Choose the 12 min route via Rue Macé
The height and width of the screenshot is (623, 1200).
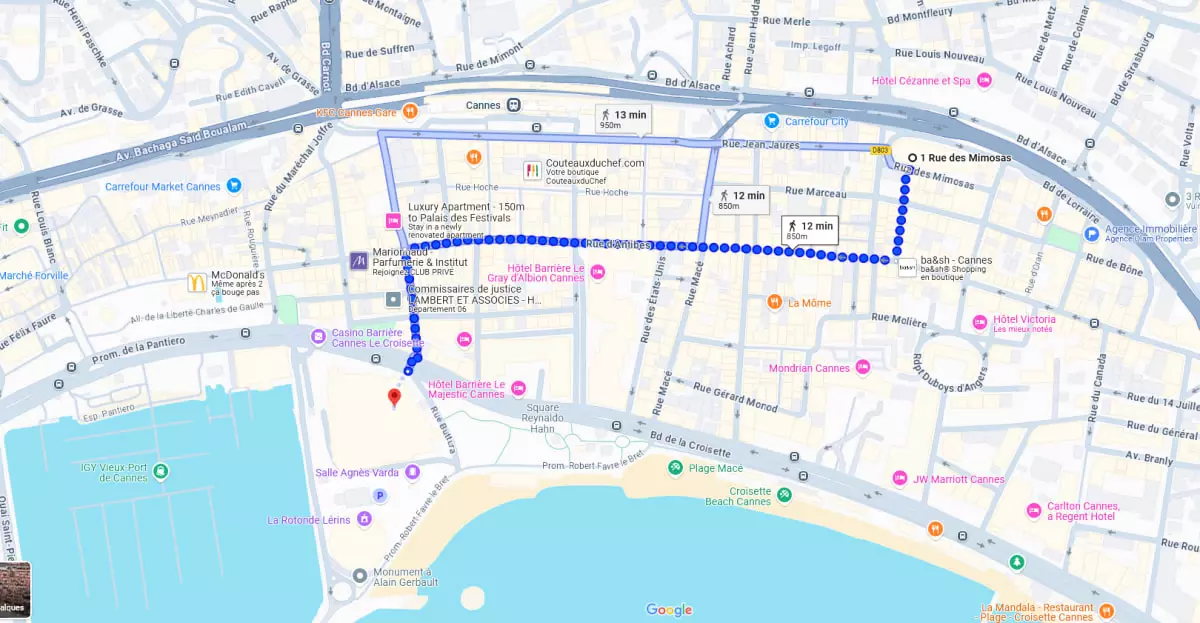click(x=742, y=200)
